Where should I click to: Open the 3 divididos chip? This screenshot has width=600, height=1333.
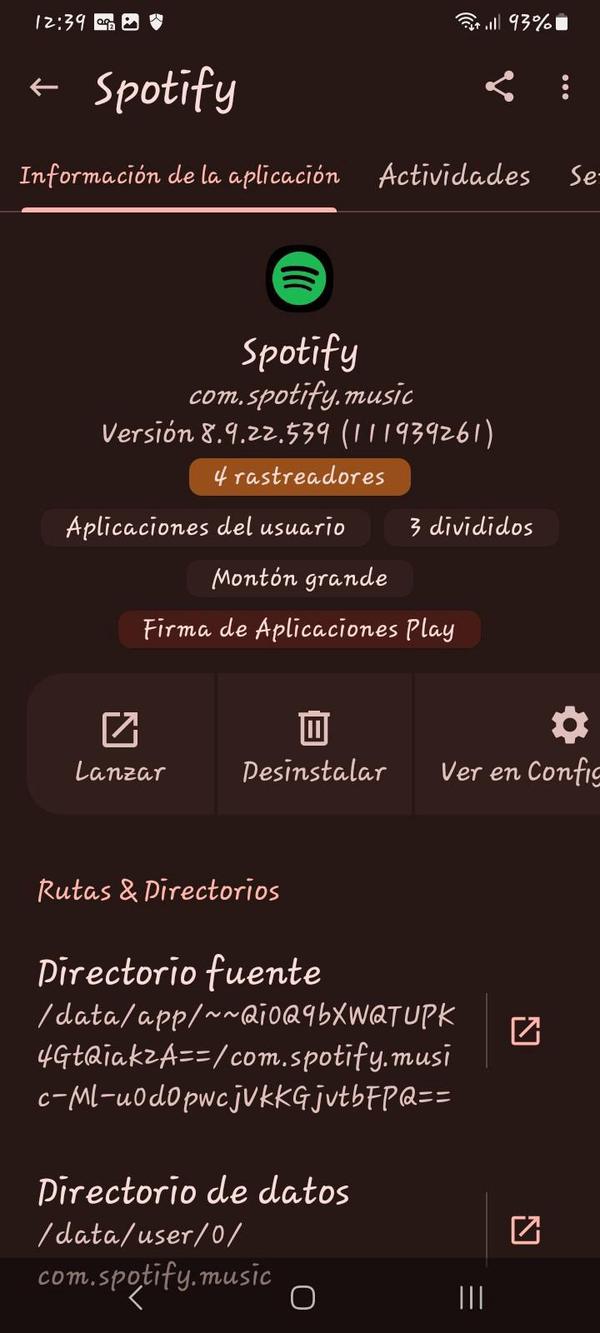click(471, 527)
